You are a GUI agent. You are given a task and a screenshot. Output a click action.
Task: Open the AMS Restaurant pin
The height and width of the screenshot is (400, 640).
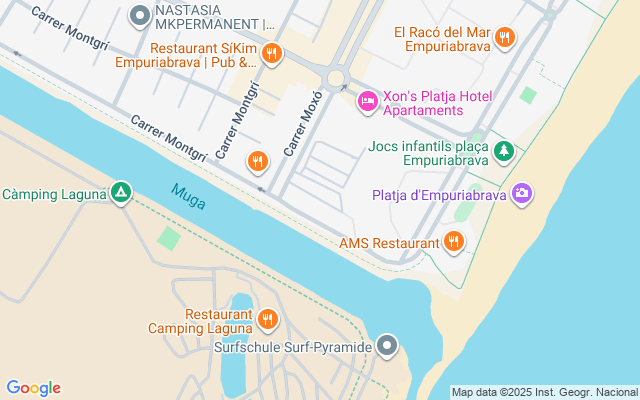click(454, 240)
